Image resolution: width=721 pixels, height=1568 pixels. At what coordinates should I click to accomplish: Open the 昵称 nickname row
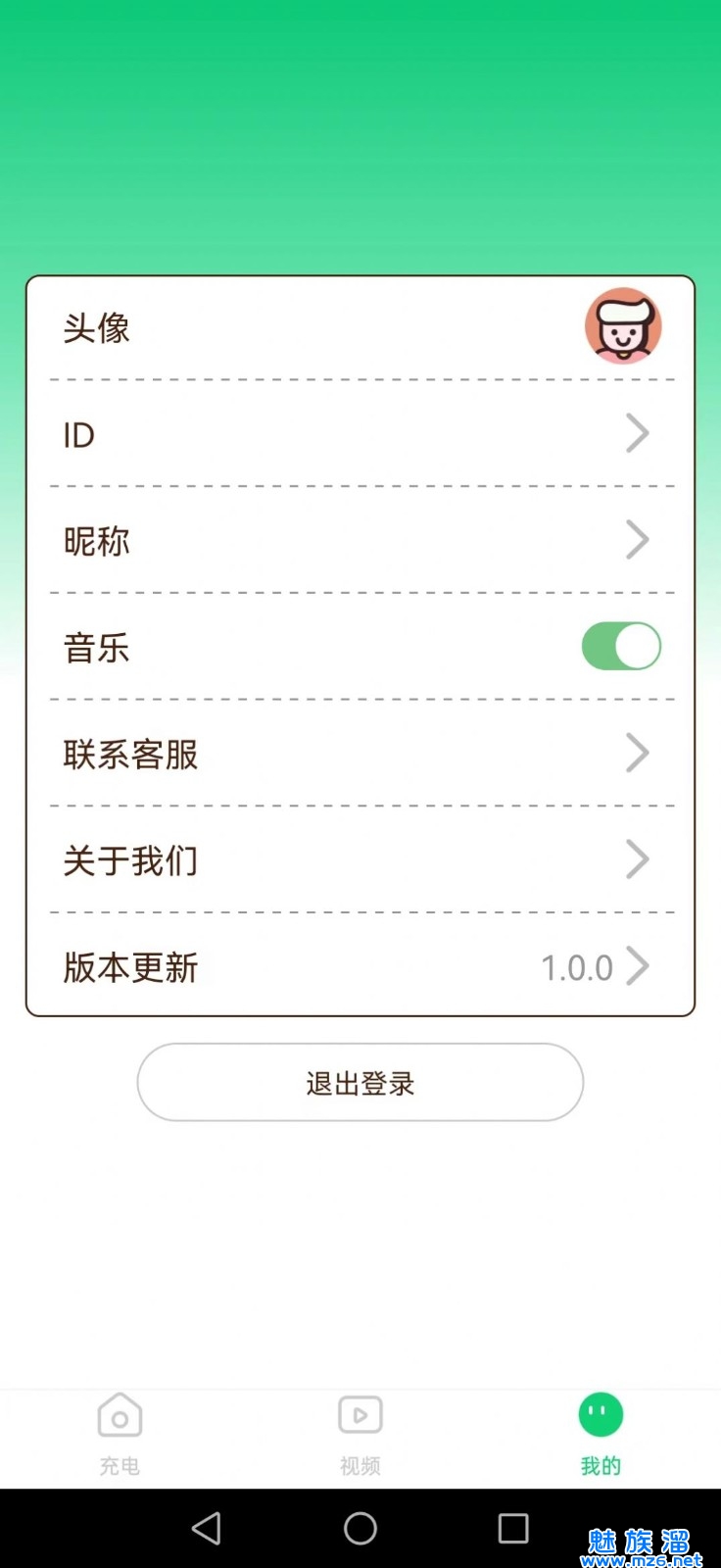tap(360, 541)
